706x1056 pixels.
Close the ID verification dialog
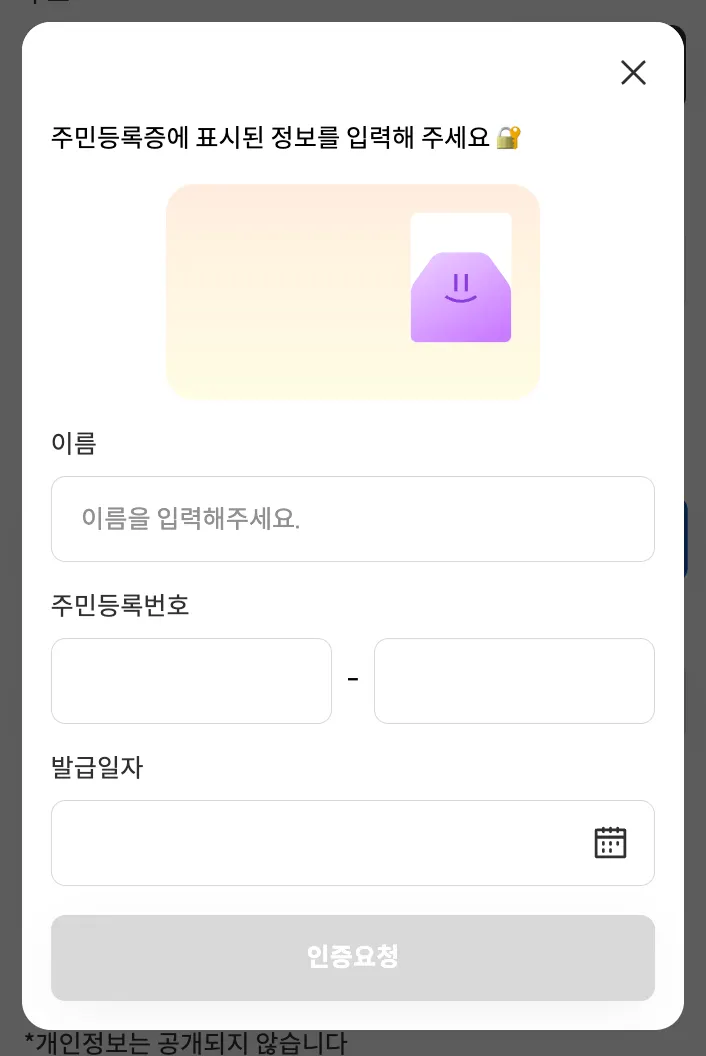click(x=633, y=72)
